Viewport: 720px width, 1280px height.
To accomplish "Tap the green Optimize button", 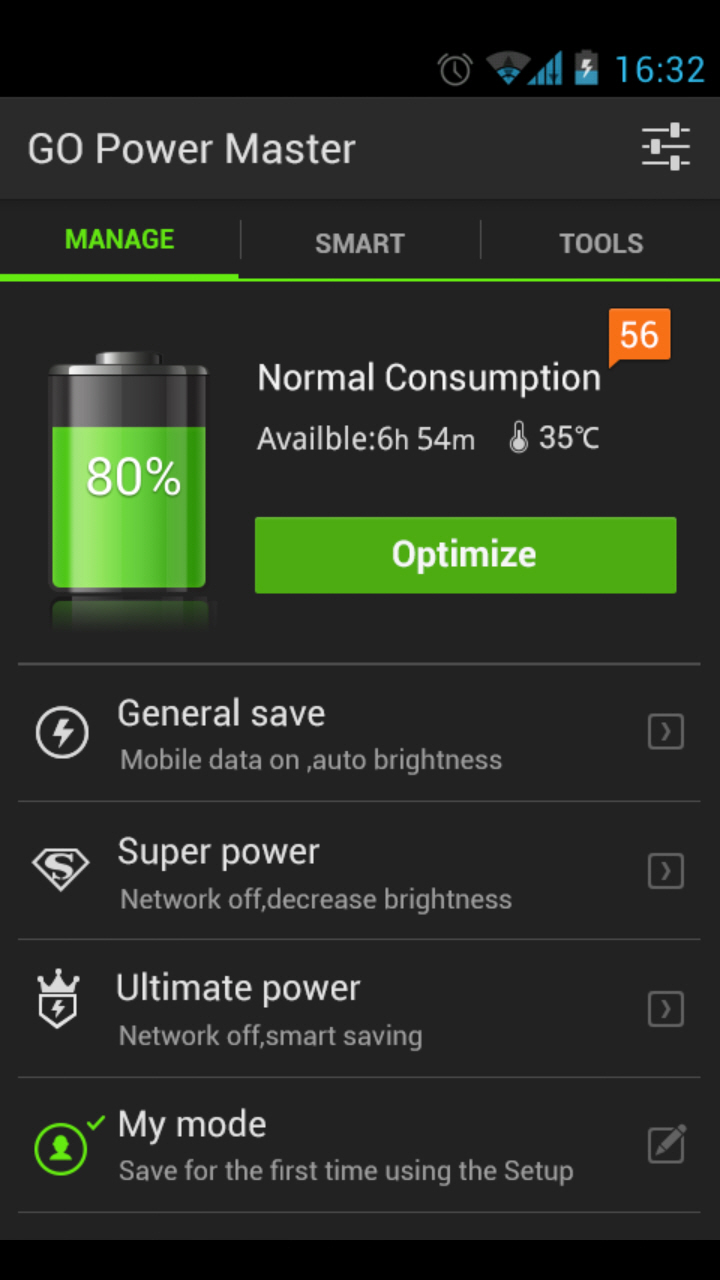I will [x=465, y=555].
